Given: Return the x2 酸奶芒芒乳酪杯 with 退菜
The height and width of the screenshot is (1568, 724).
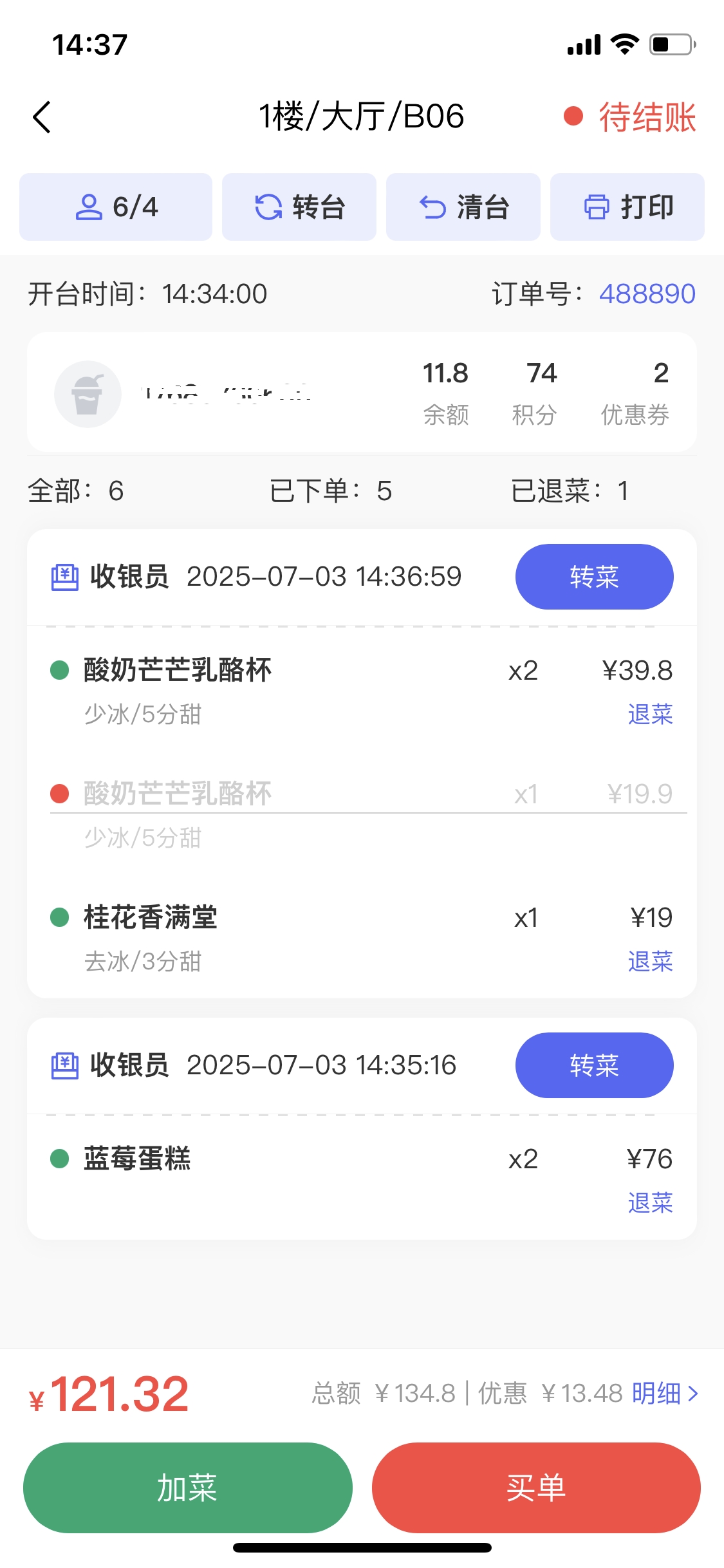Looking at the screenshot, I should pos(650,714).
